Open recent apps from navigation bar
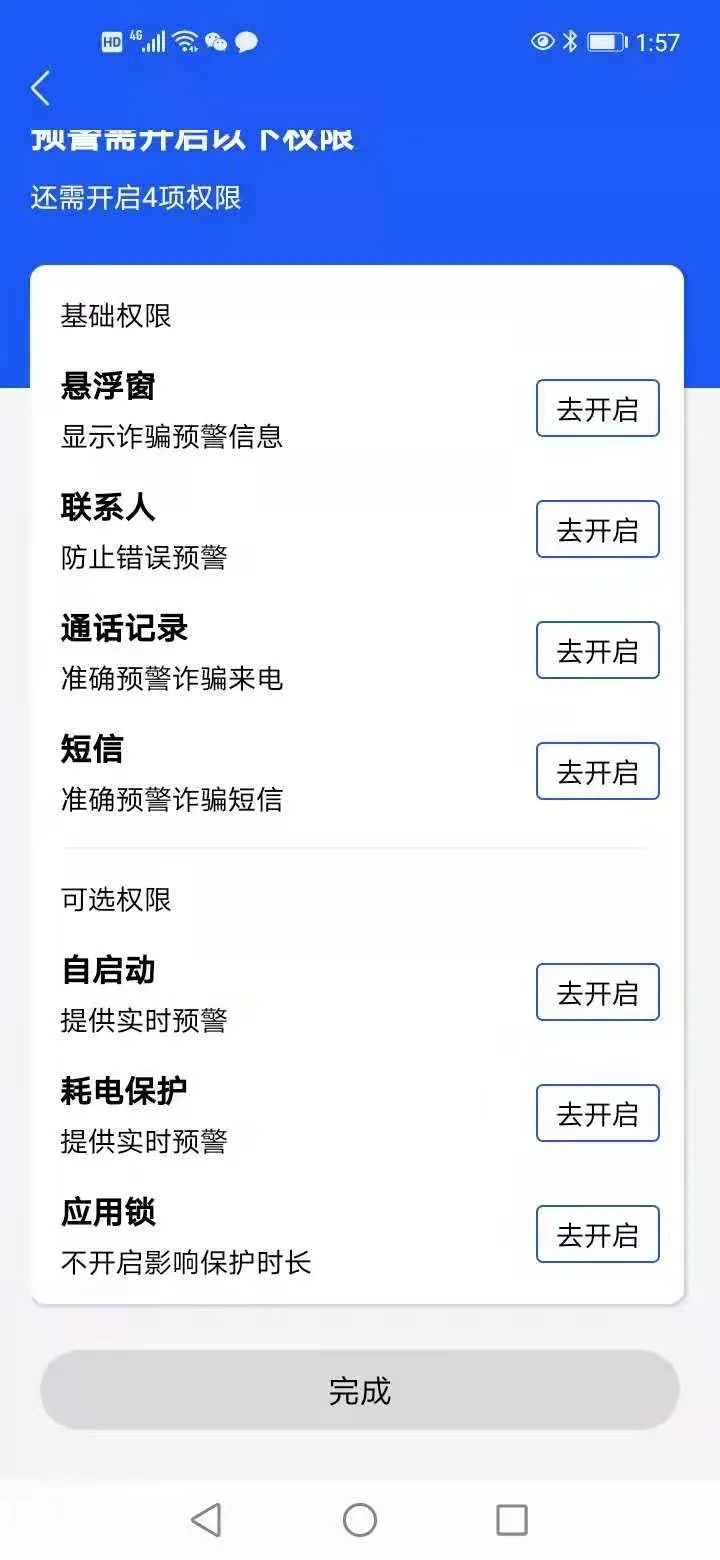This screenshot has height=1560, width=720. tap(512, 1520)
